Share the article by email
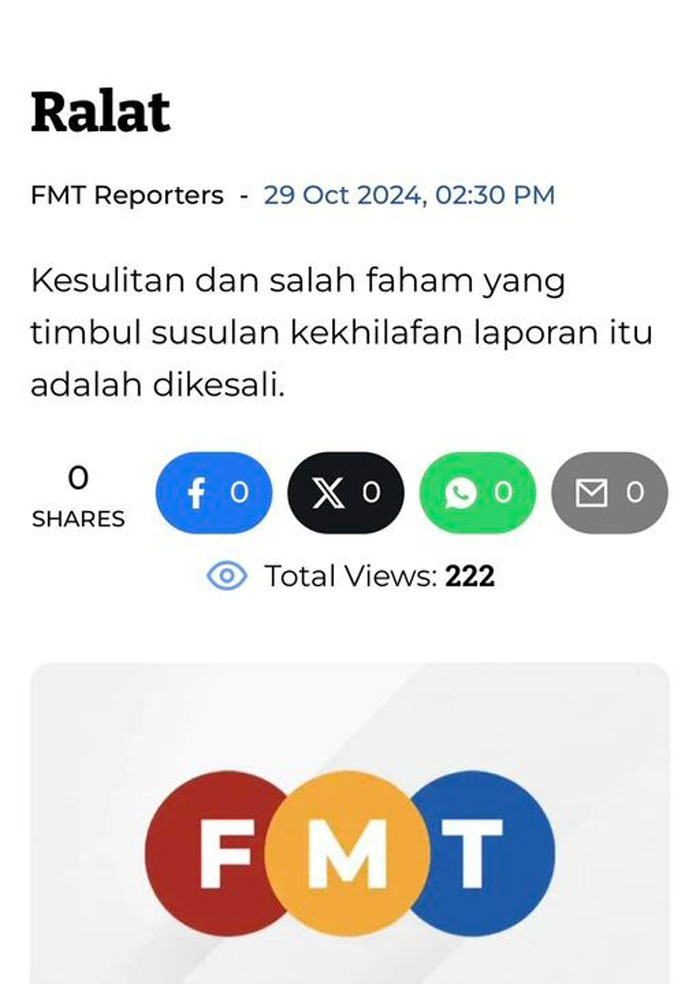 609,492
